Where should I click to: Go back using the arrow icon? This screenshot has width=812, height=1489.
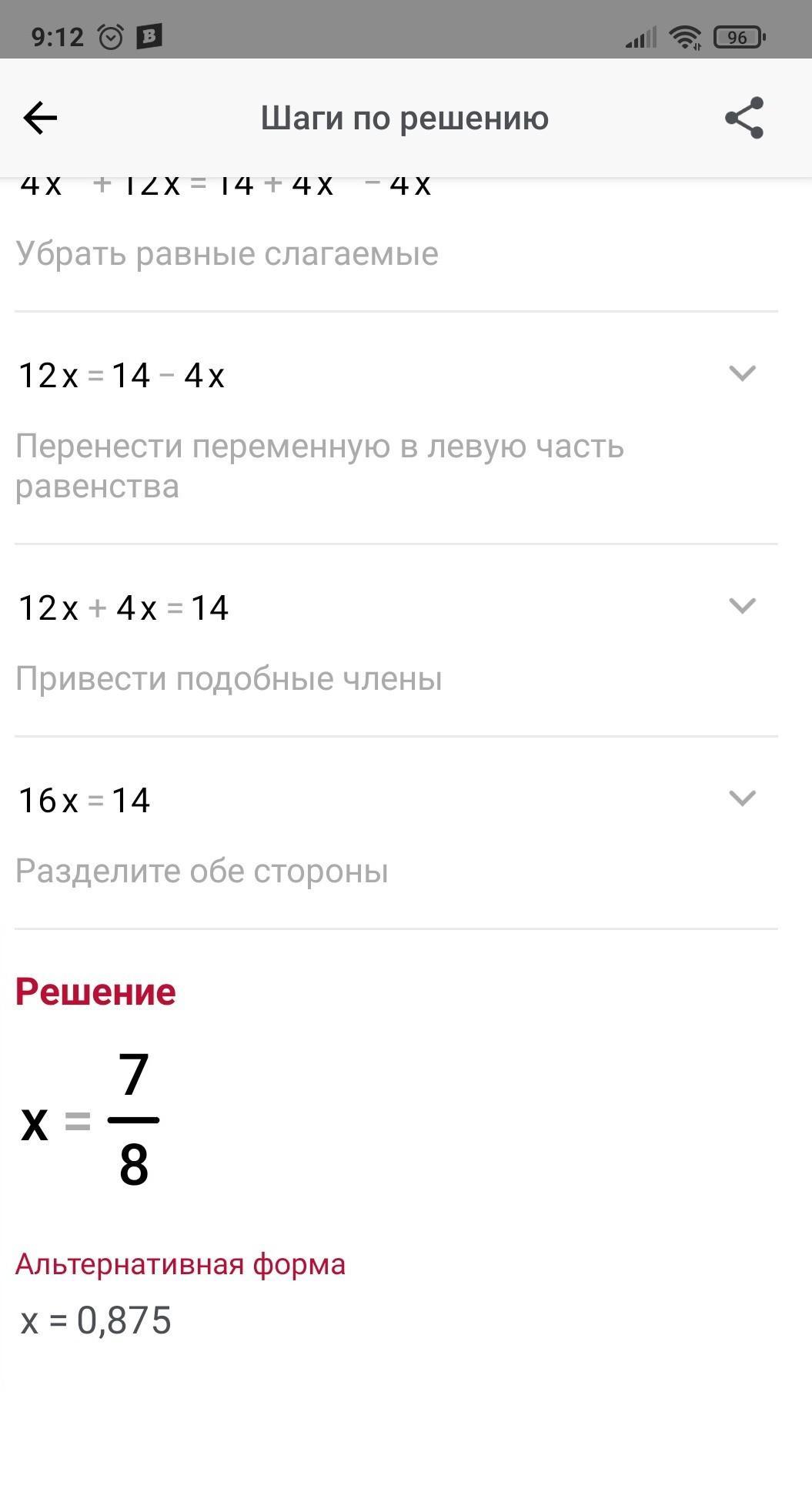(40, 118)
